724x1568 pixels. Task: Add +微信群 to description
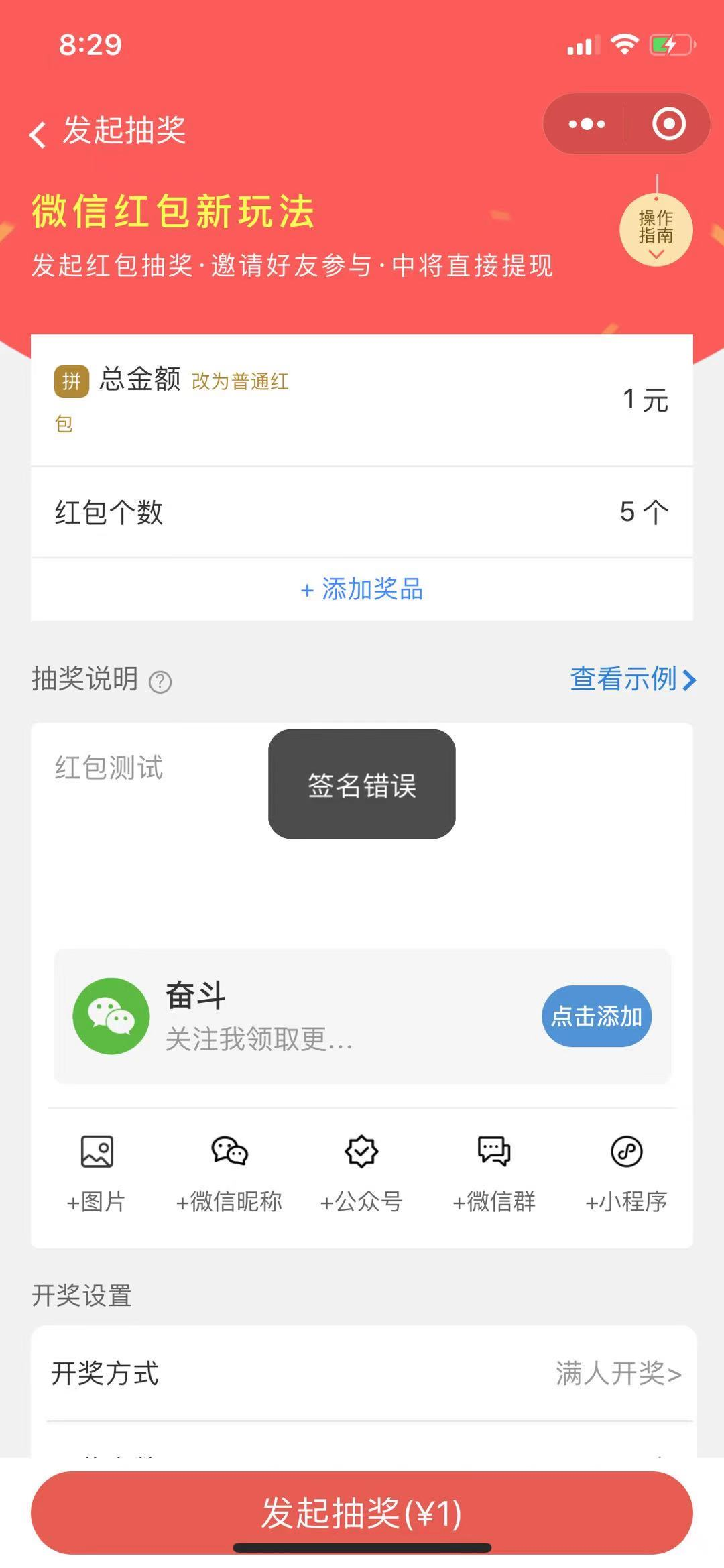click(494, 1173)
